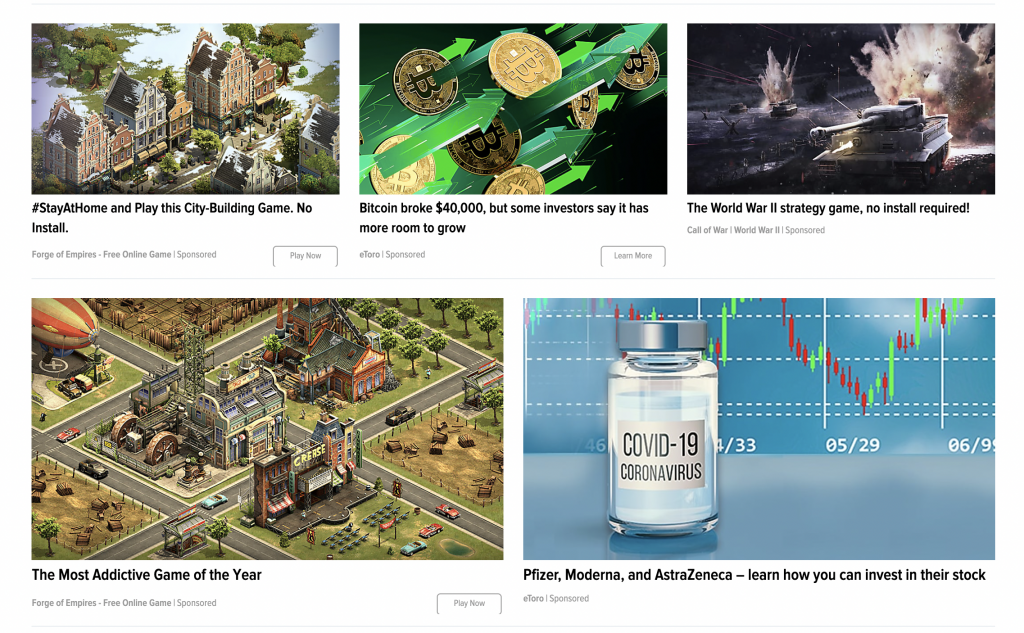Open 'The Most Addictive Game of the Year' headline

pos(146,575)
